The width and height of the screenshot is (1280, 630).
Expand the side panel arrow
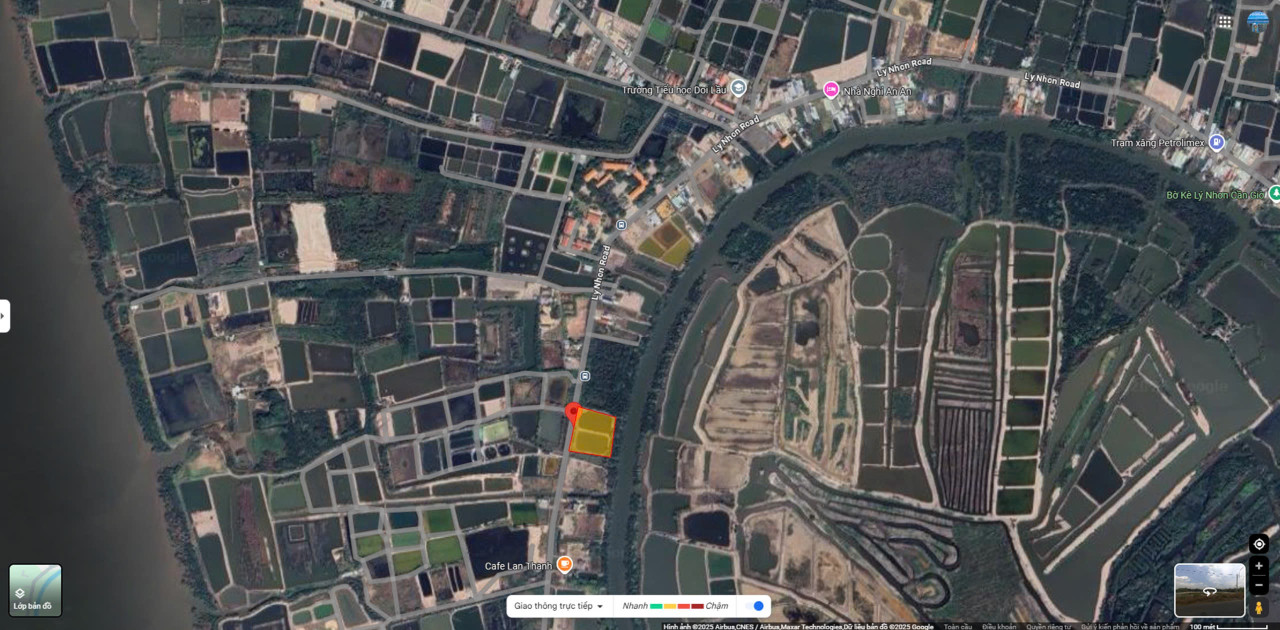coord(4,316)
